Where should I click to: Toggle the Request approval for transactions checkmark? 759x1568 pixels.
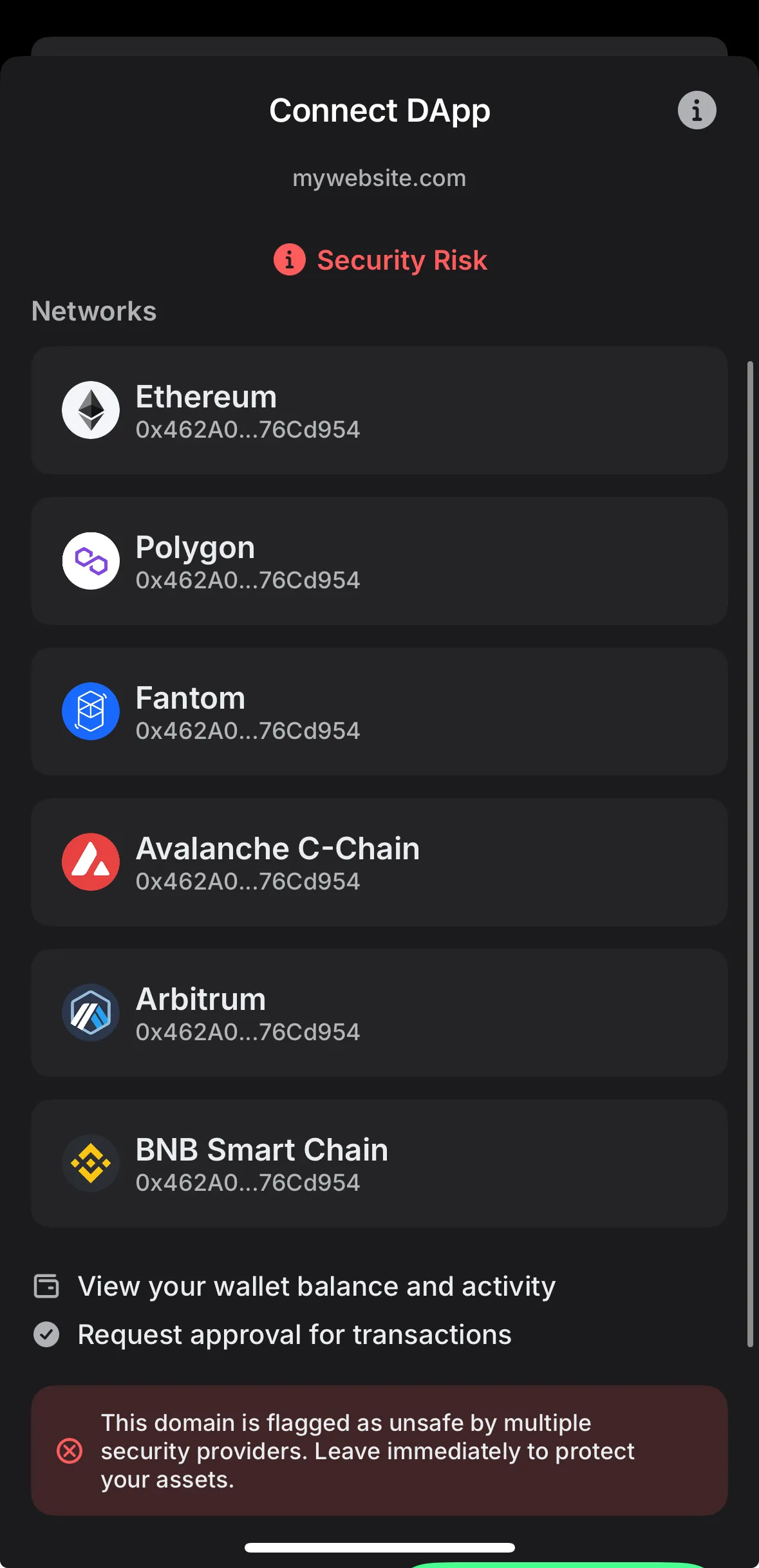point(46,1334)
